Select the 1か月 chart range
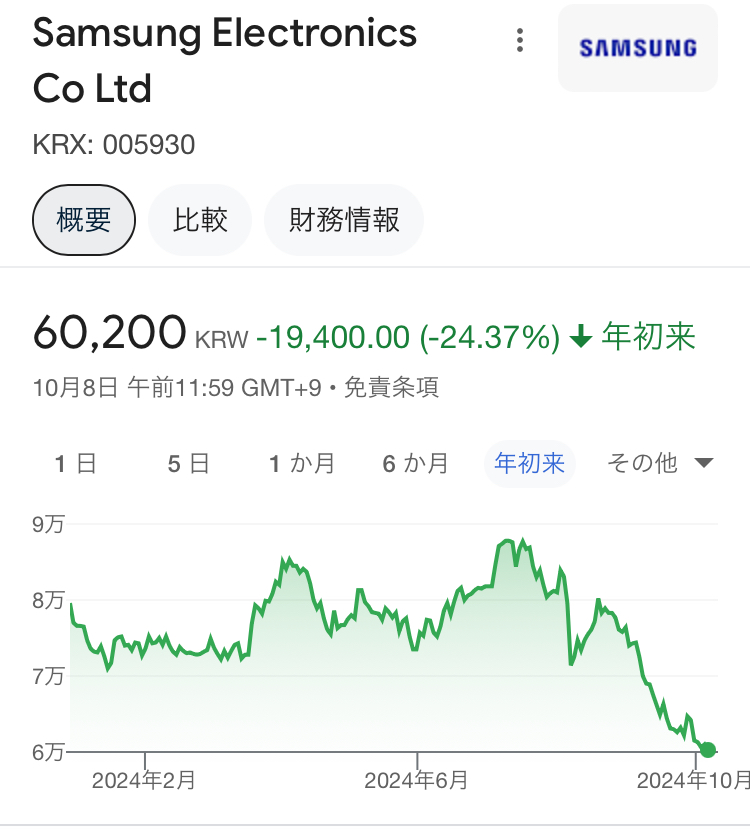Viewport: 750px width, 836px height. [302, 463]
